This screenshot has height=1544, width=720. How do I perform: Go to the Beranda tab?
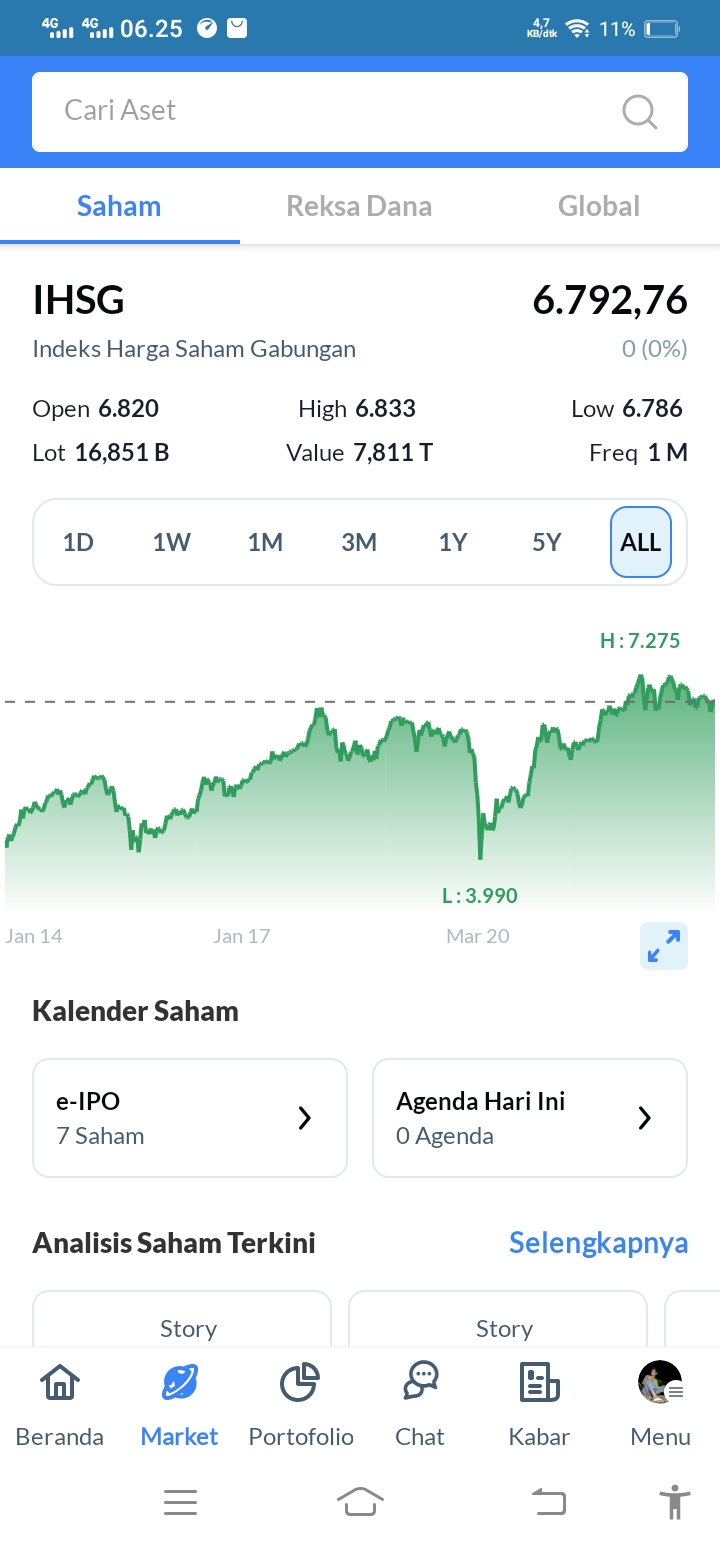coord(60,1406)
